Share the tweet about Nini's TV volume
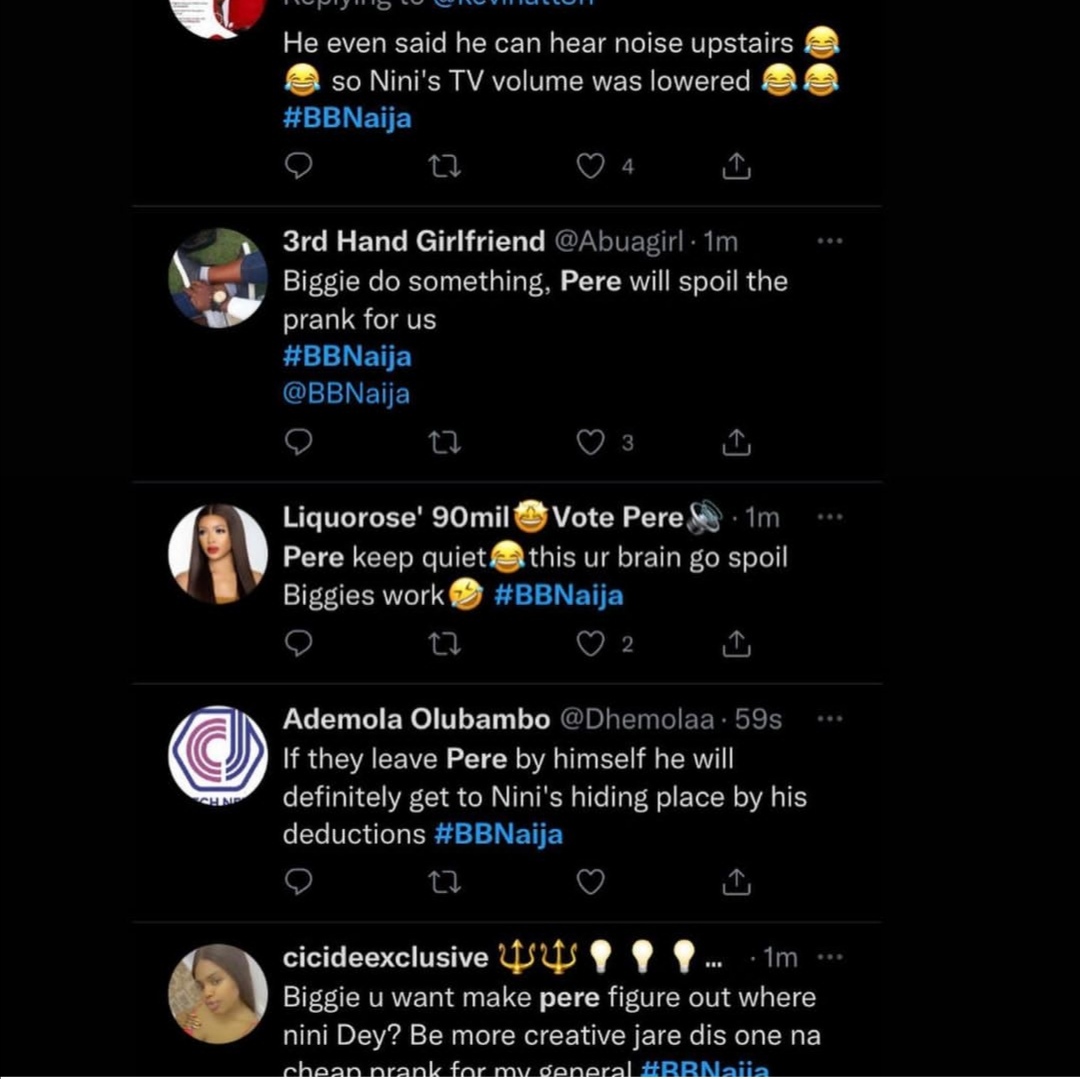Image resolution: width=1080 pixels, height=1079 pixels. click(x=736, y=166)
